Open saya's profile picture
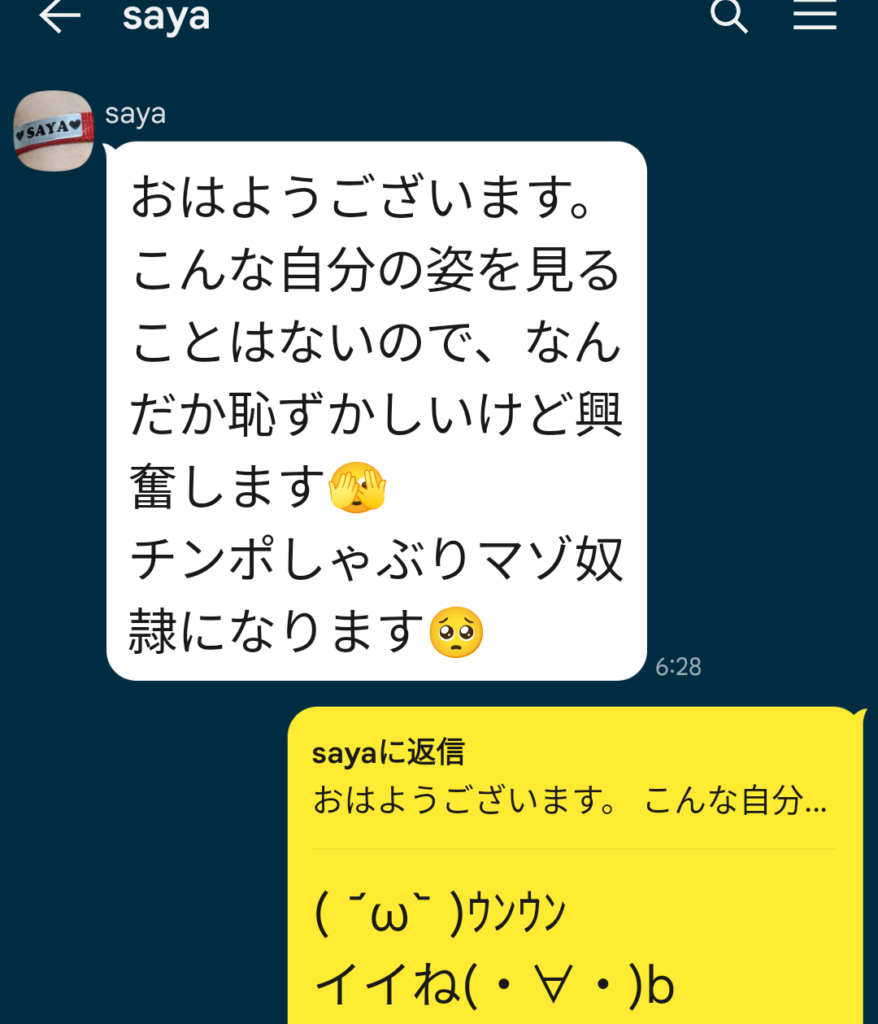The image size is (878, 1024). pos(53,131)
